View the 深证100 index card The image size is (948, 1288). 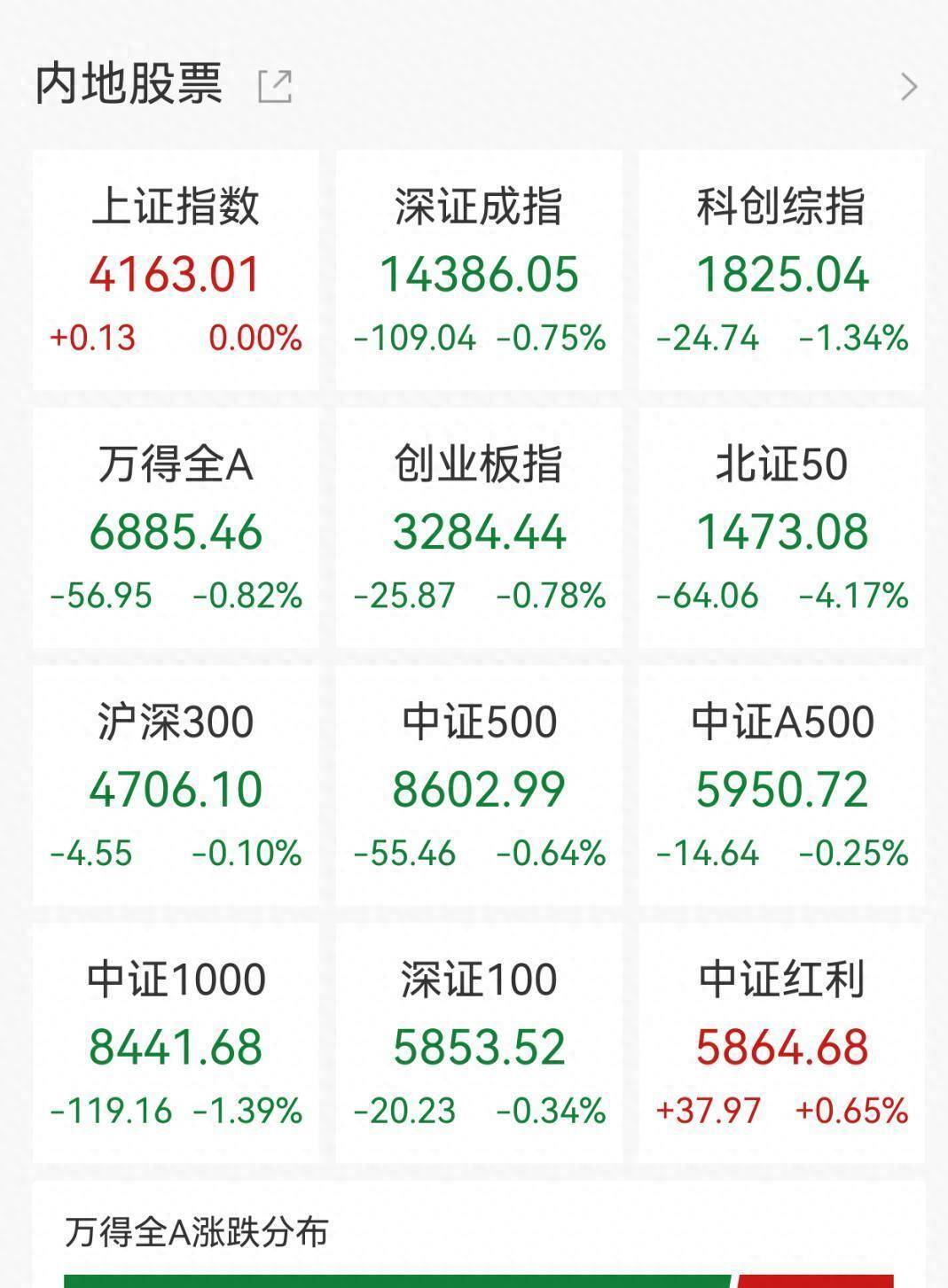pos(478,1037)
